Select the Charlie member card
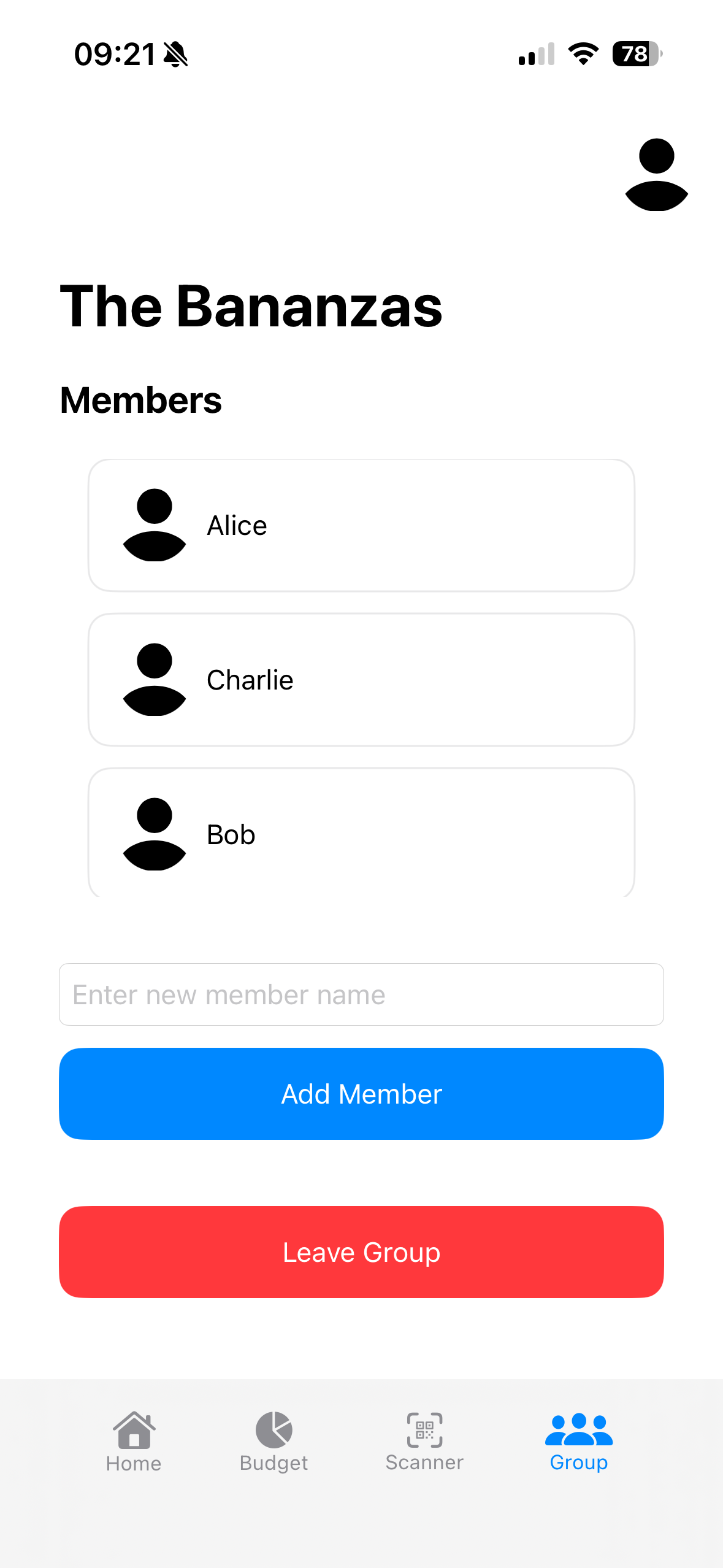This screenshot has width=723, height=1568. [361, 680]
